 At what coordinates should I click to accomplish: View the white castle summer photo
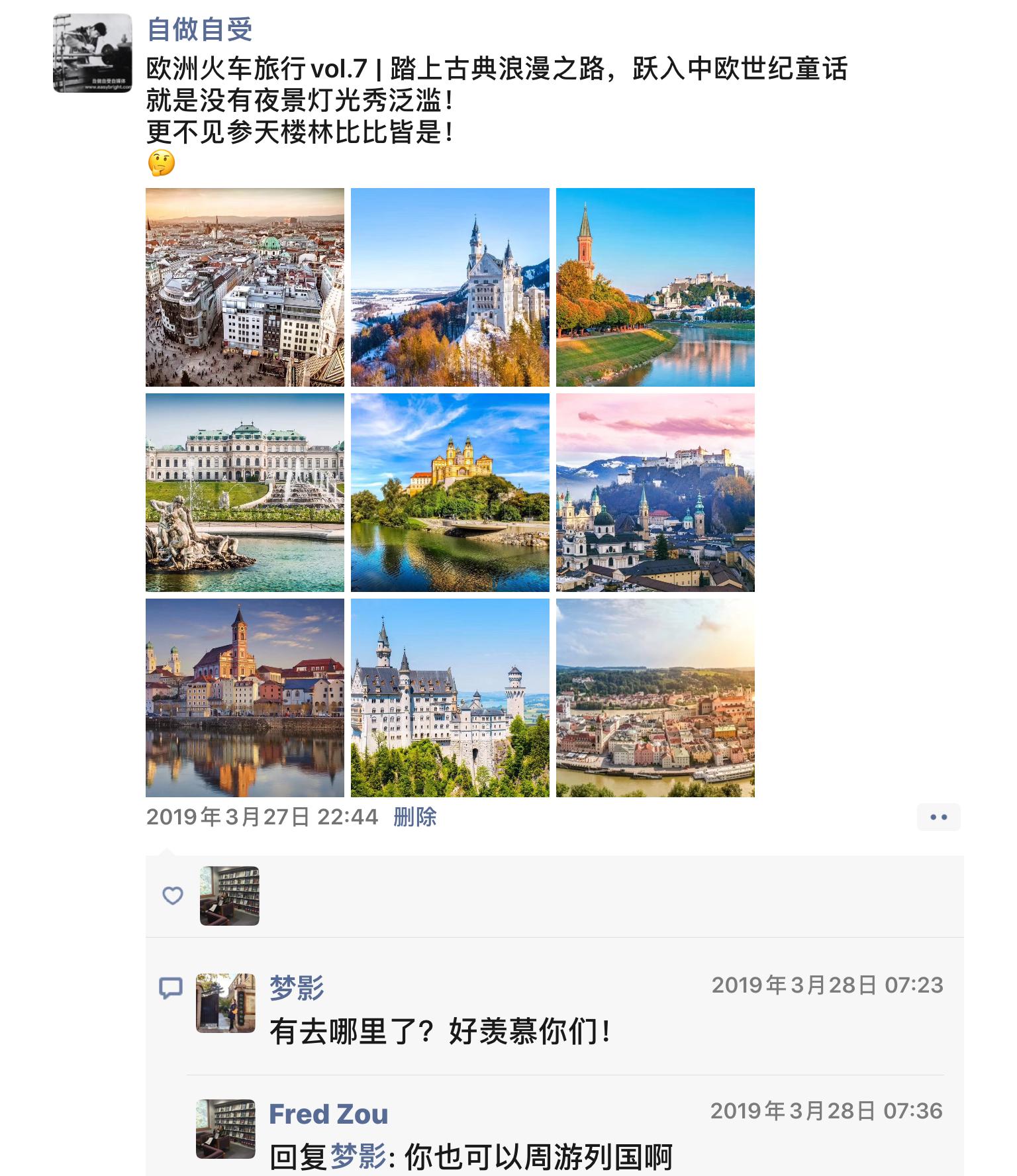pyautogui.click(x=450, y=698)
